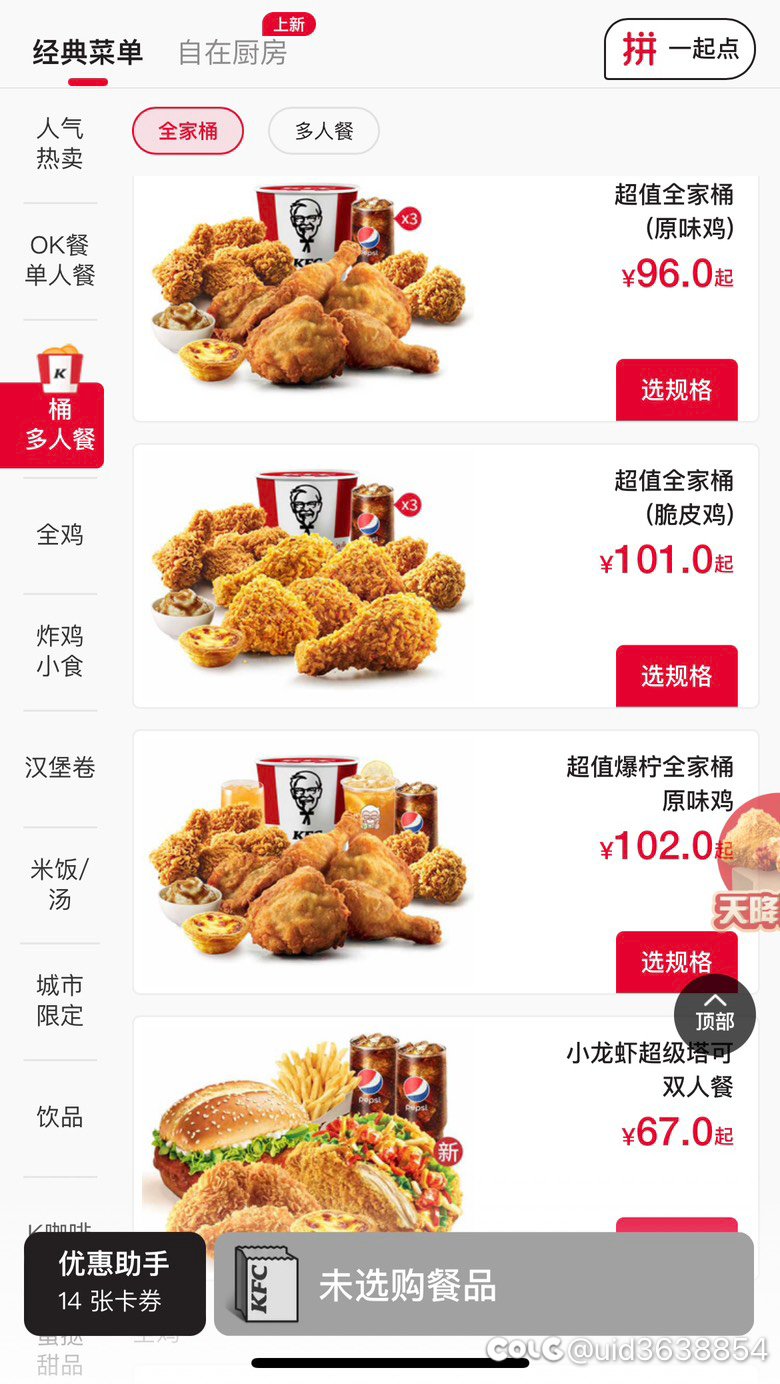Tap 选规格 for 超值全家桶 (脆皮鸡)
The height and width of the screenshot is (1384, 780).
coord(677,676)
